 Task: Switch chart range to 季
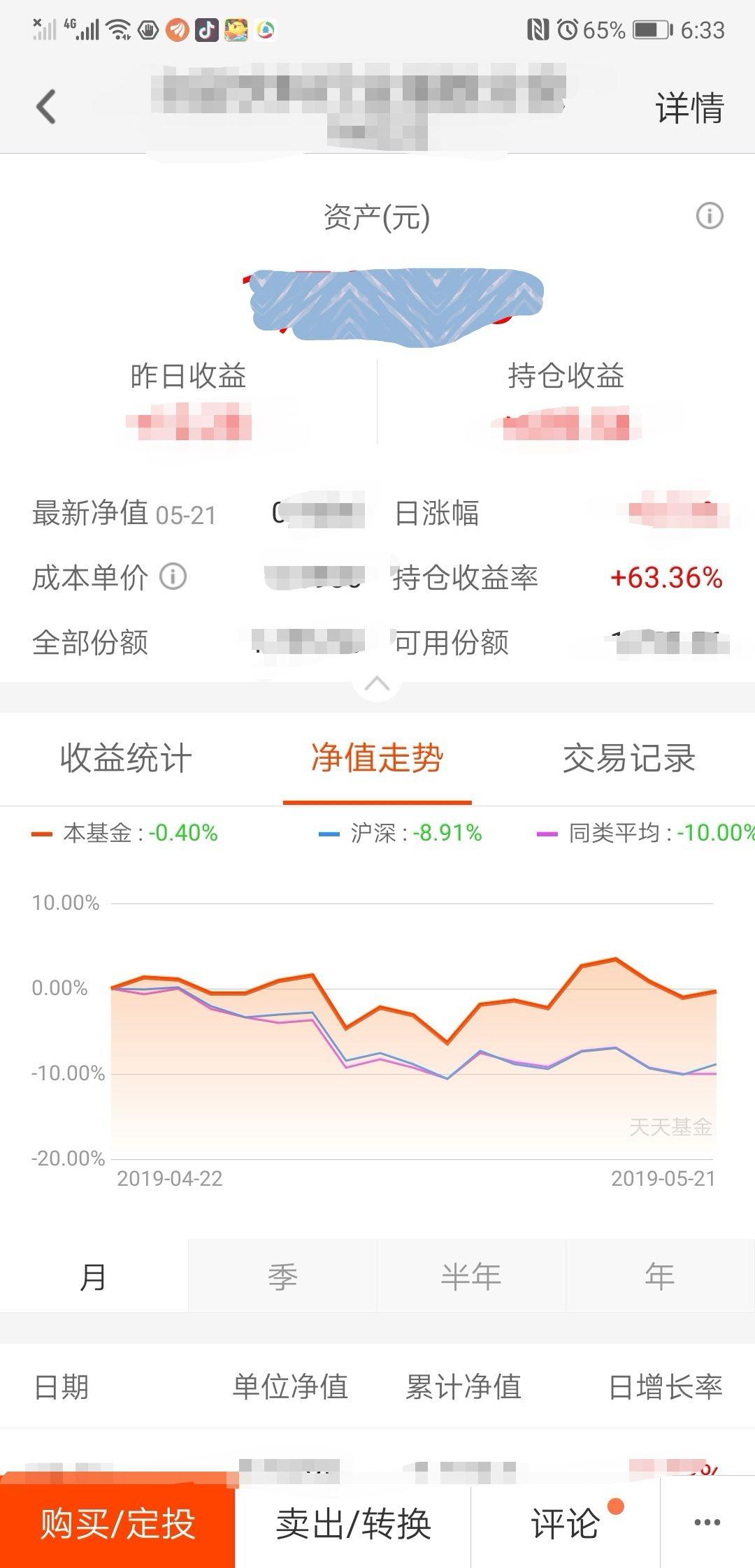click(282, 1276)
